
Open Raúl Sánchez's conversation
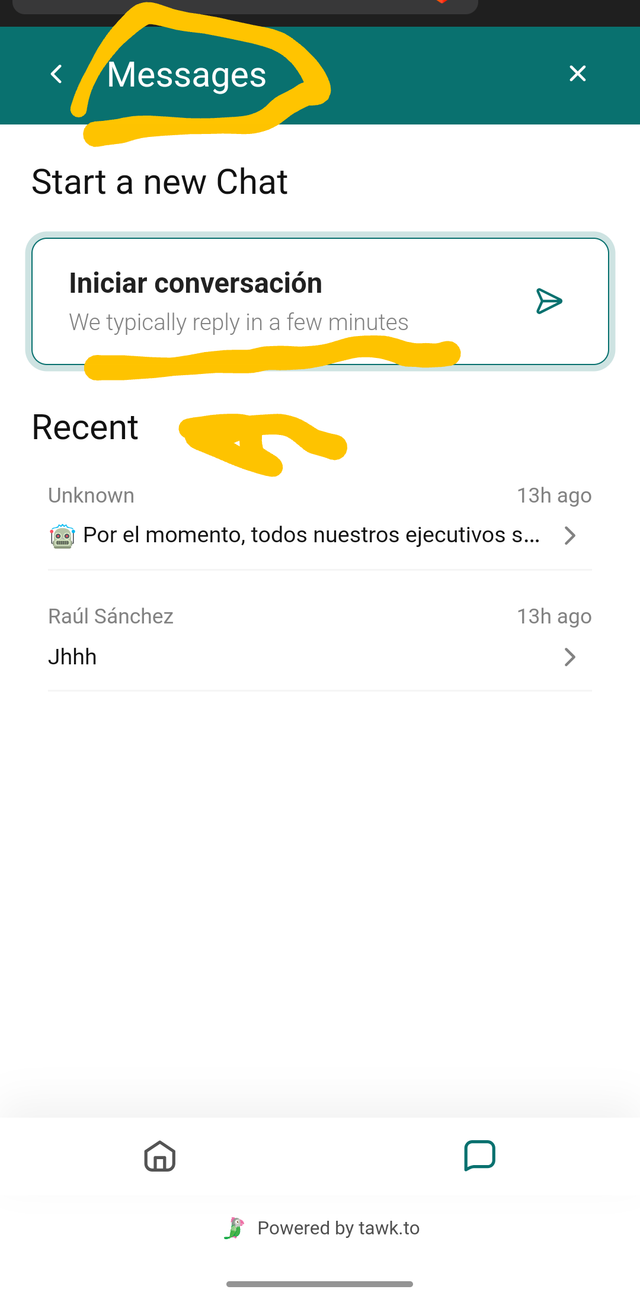coord(320,638)
